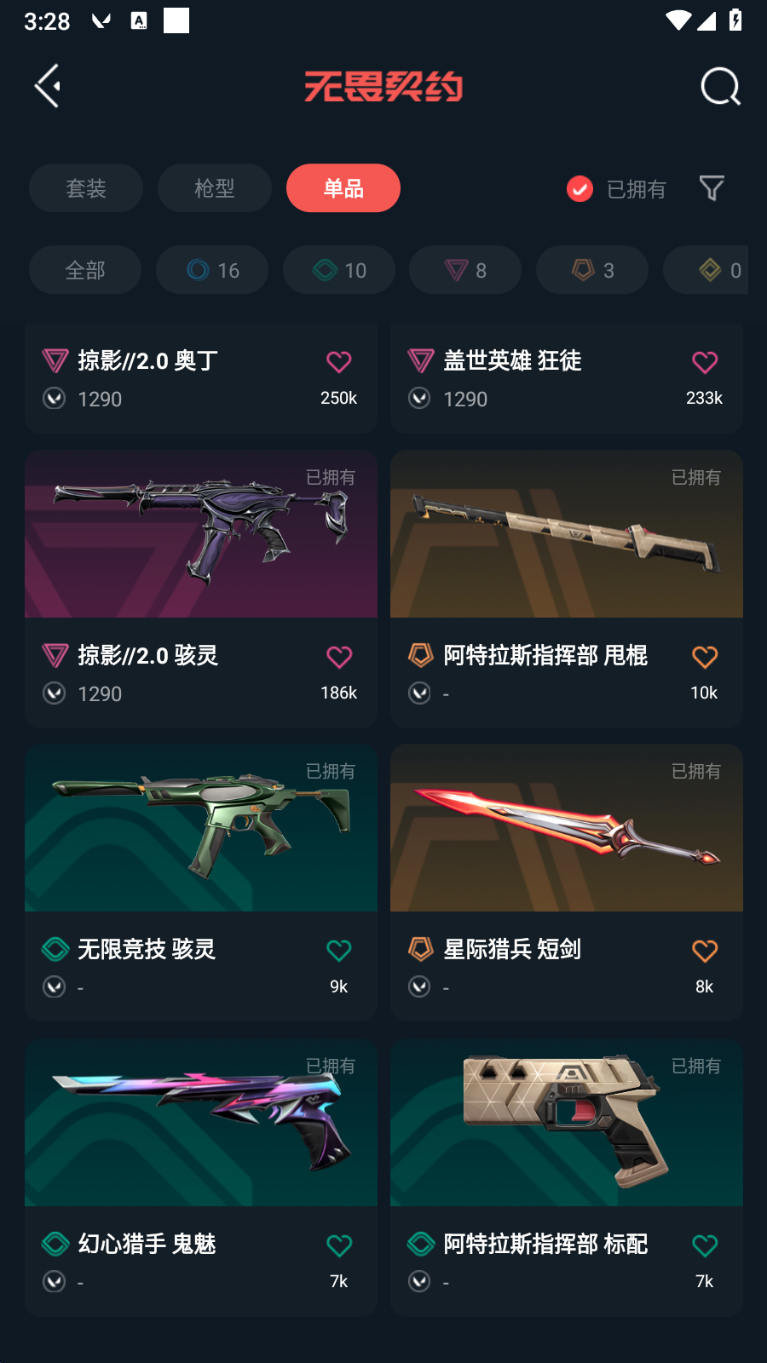Open the filter funnel icon
767x1363 pixels.
point(711,188)
